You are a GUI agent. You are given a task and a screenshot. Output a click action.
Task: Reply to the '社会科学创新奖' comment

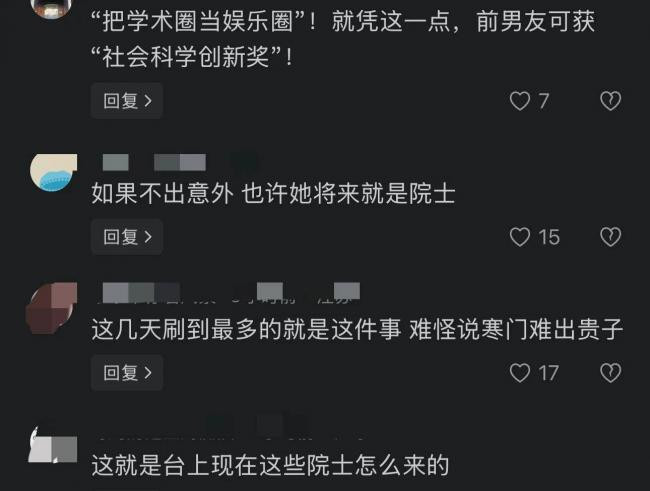coord(127,101)
